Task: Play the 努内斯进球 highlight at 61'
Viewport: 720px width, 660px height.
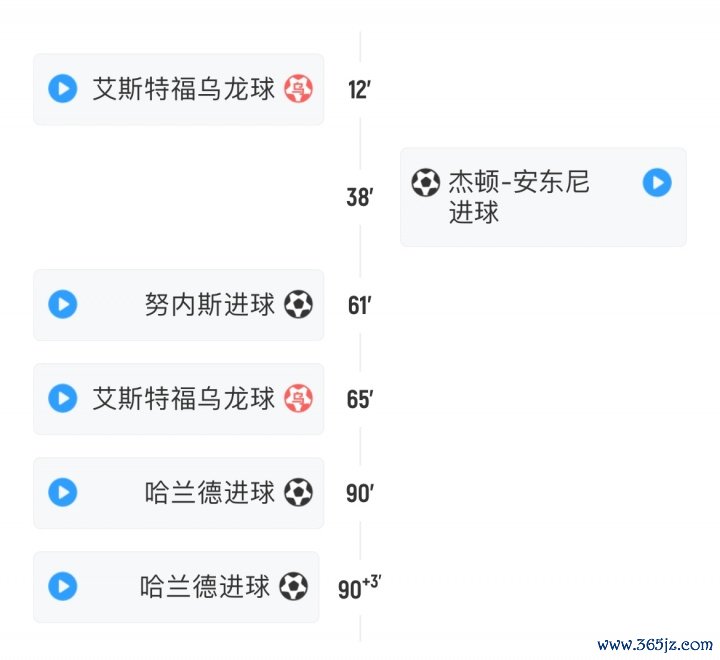Action: [62, 305]
